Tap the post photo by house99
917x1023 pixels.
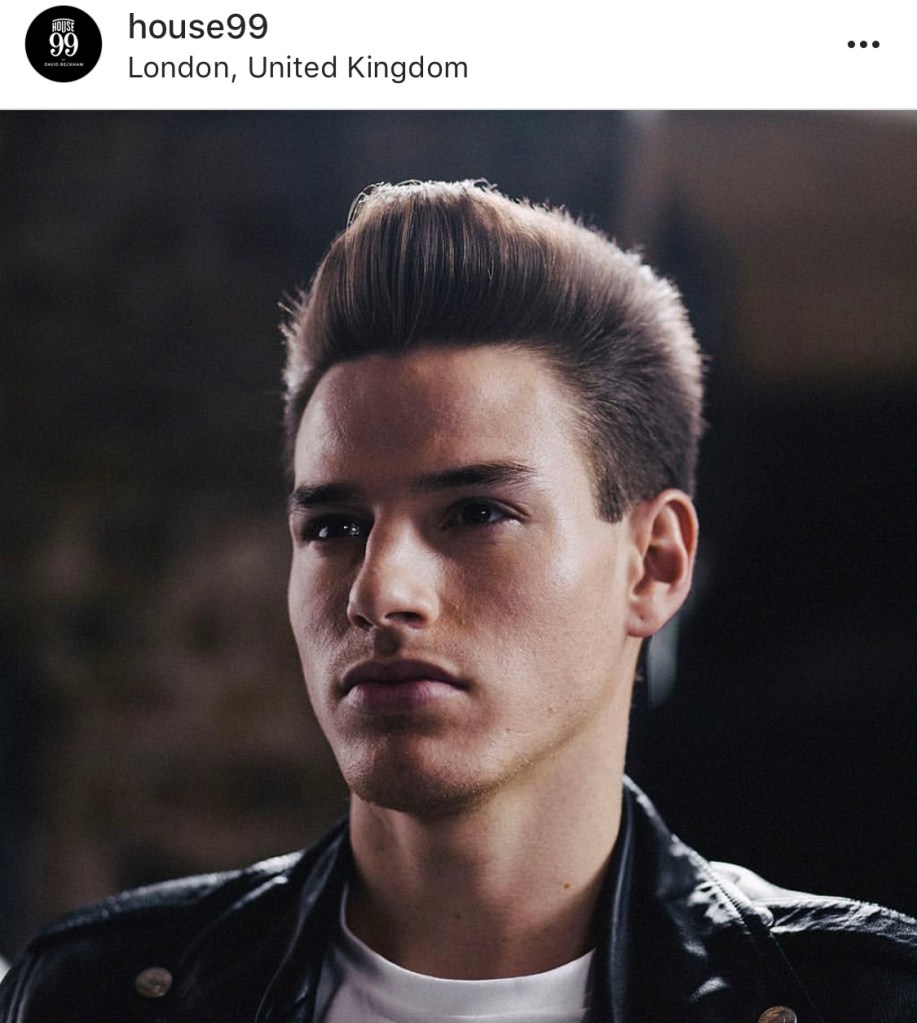coord(458,566)
